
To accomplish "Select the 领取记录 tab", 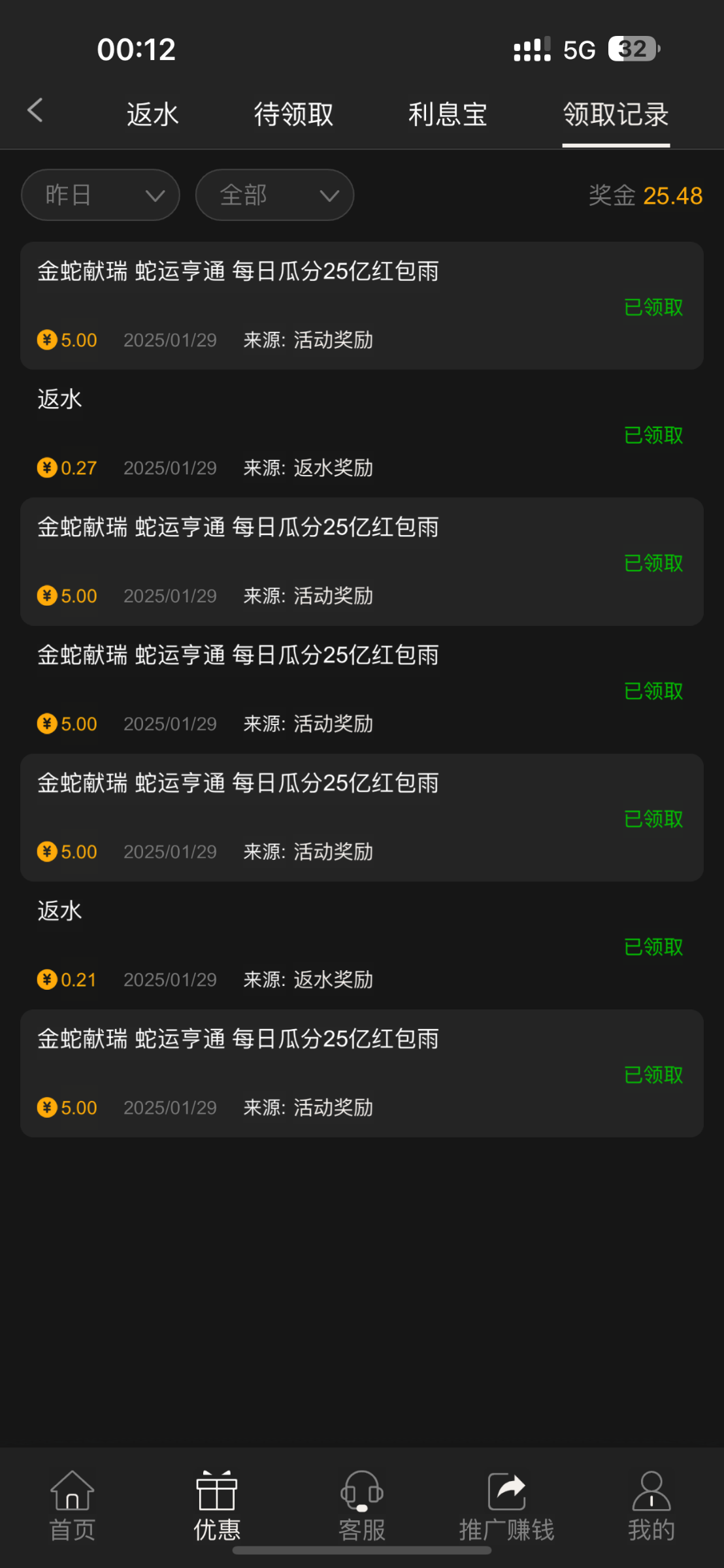I will click(616, 114).
